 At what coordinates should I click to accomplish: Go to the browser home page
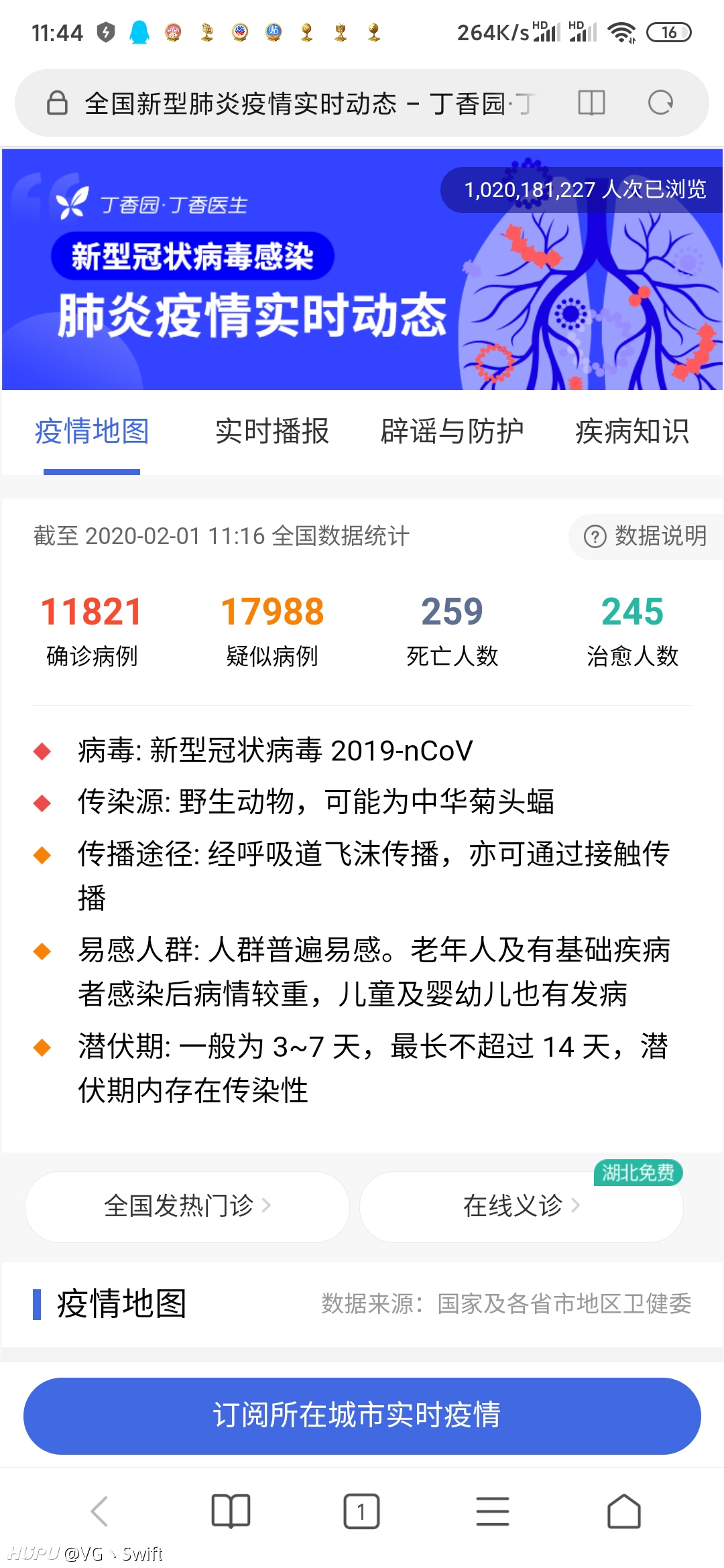pos(624,1512)
